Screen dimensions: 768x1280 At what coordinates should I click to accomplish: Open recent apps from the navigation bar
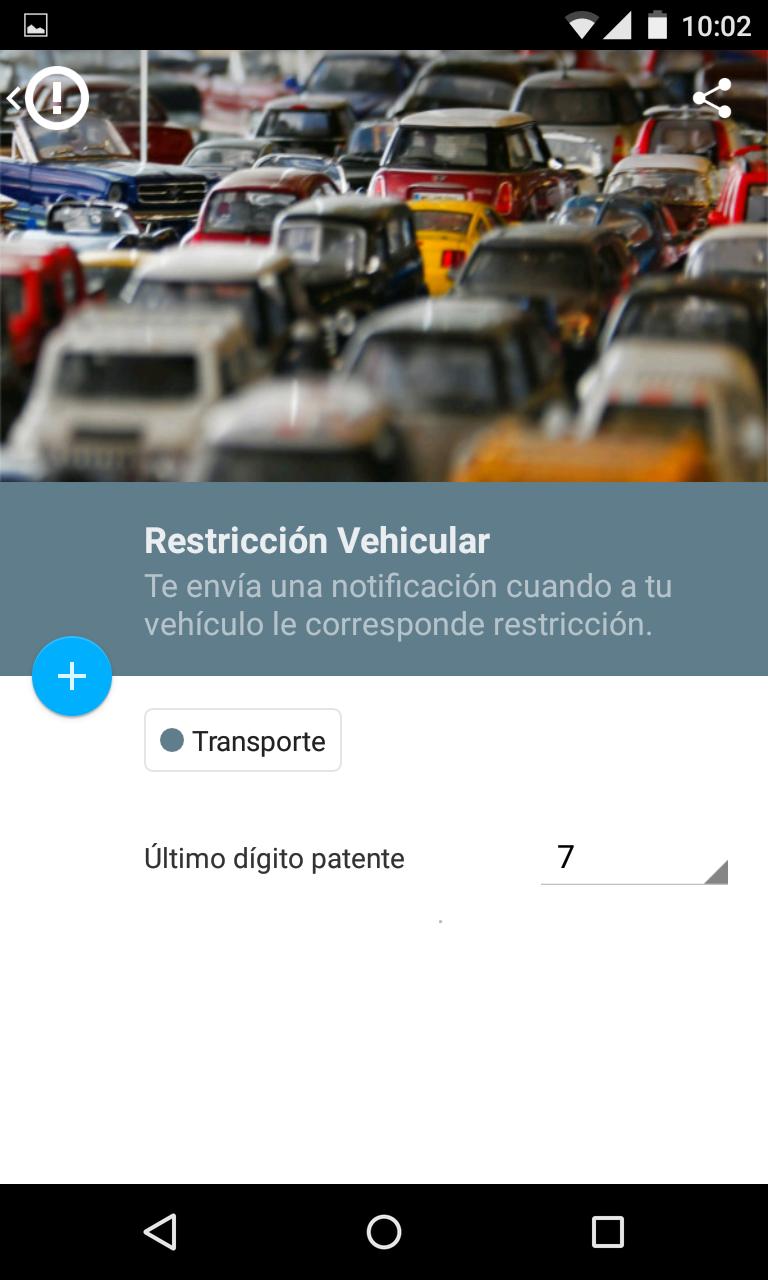coord(607,1232)
